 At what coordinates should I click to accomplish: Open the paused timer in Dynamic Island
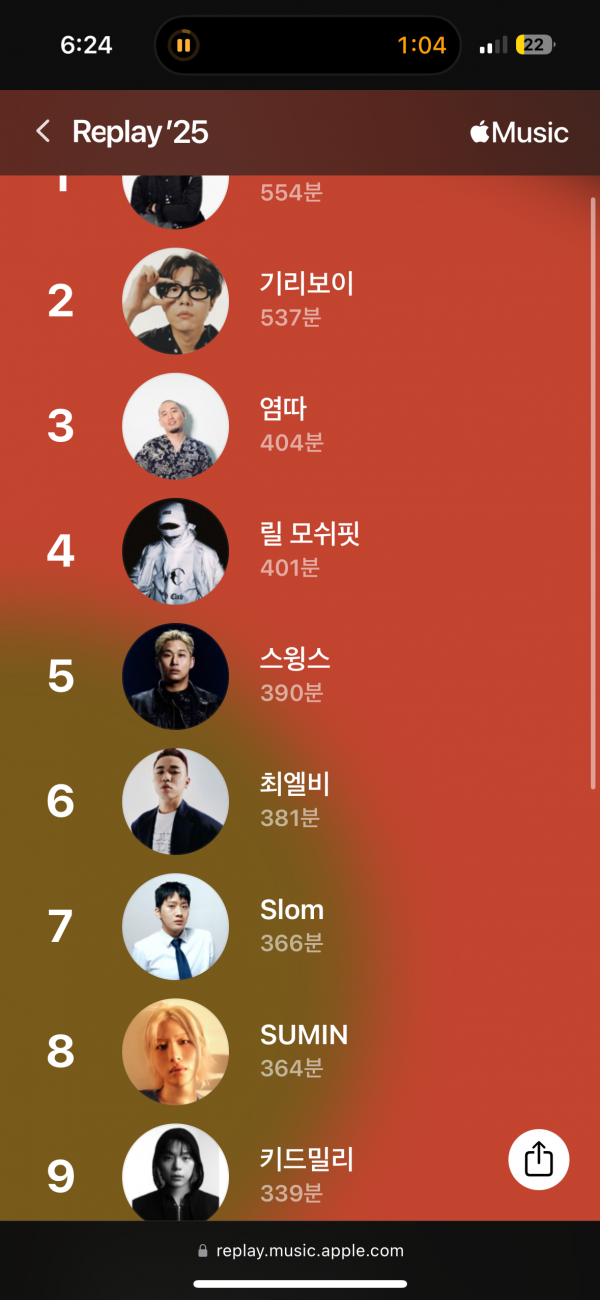point(307,45)
